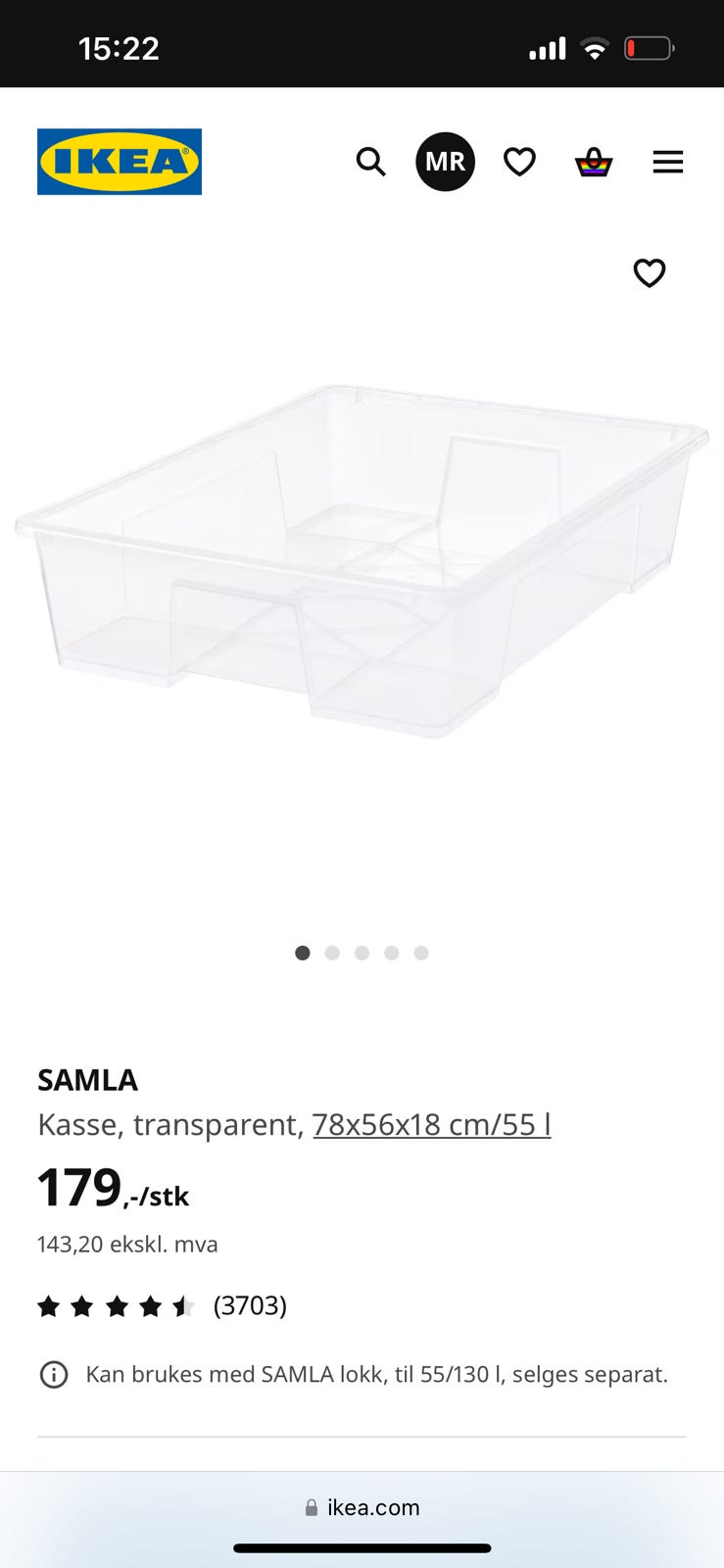
Task: Toggle the wishlist heart on the product image
Action: (650, 273)
